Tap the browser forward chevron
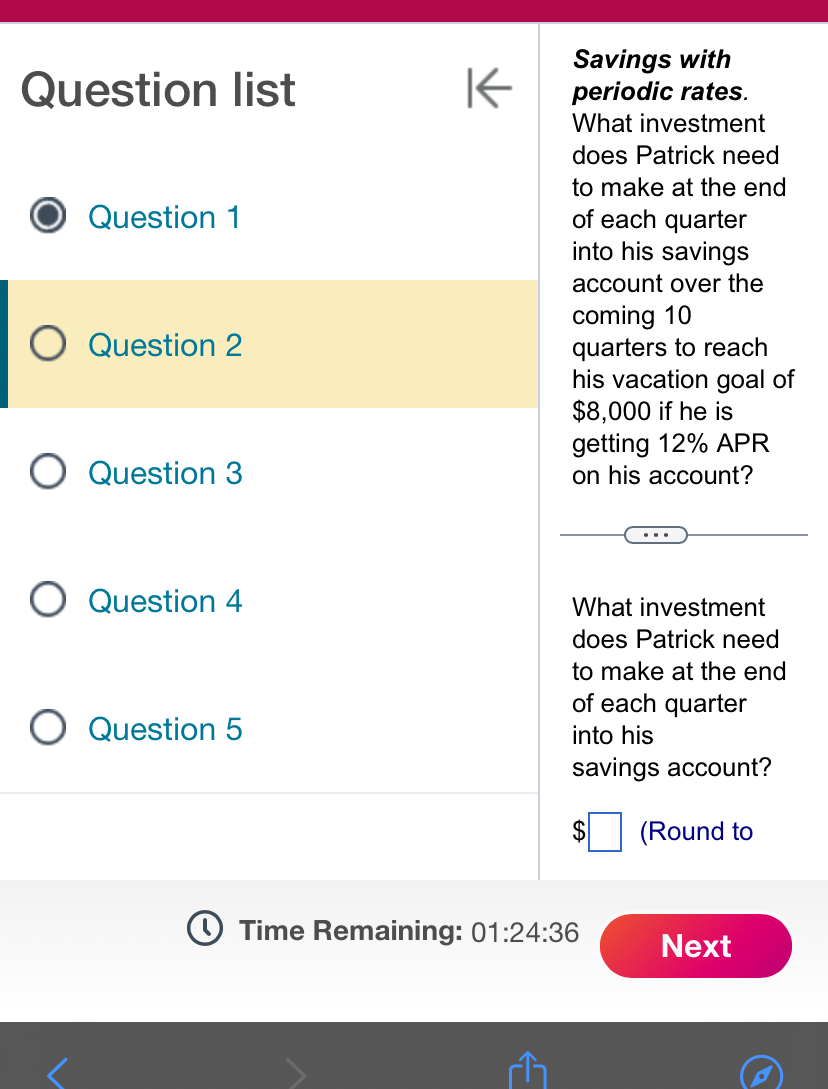The width and height of the screenshot is (828, 1089). pyautogui.click(x=295, y=1072)
